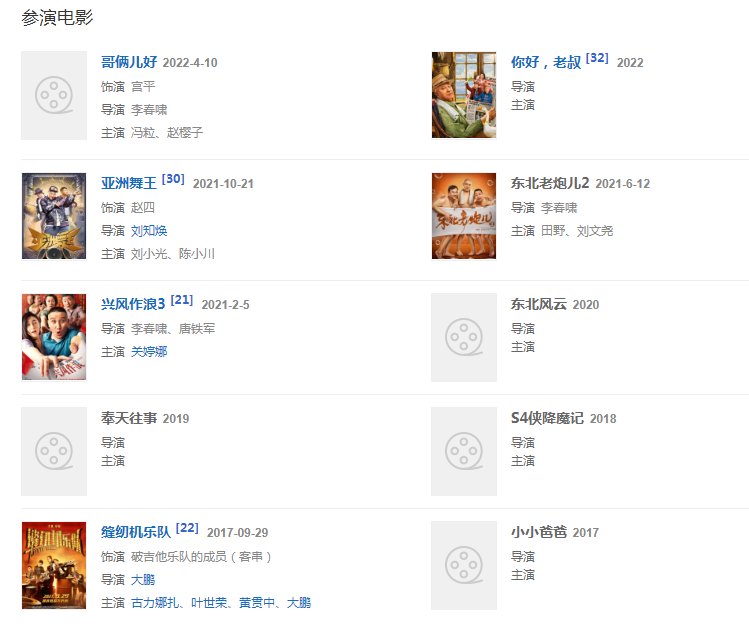Tap reference footnote [30]
This screenshot has height=627, width=749.
point(173,179)
